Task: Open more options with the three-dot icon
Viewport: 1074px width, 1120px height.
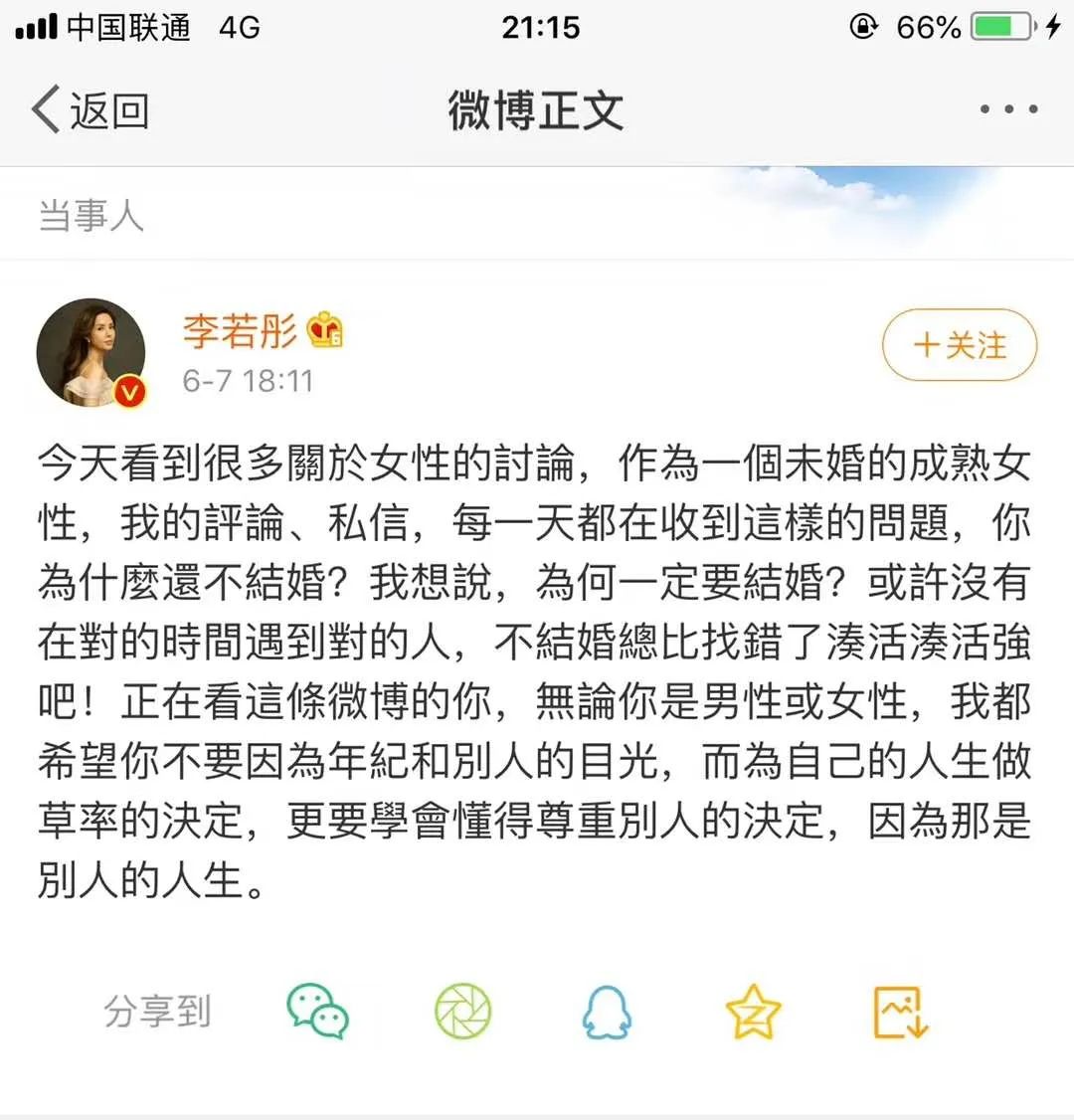Action: pyautogui.click(x=1007, y=107)
